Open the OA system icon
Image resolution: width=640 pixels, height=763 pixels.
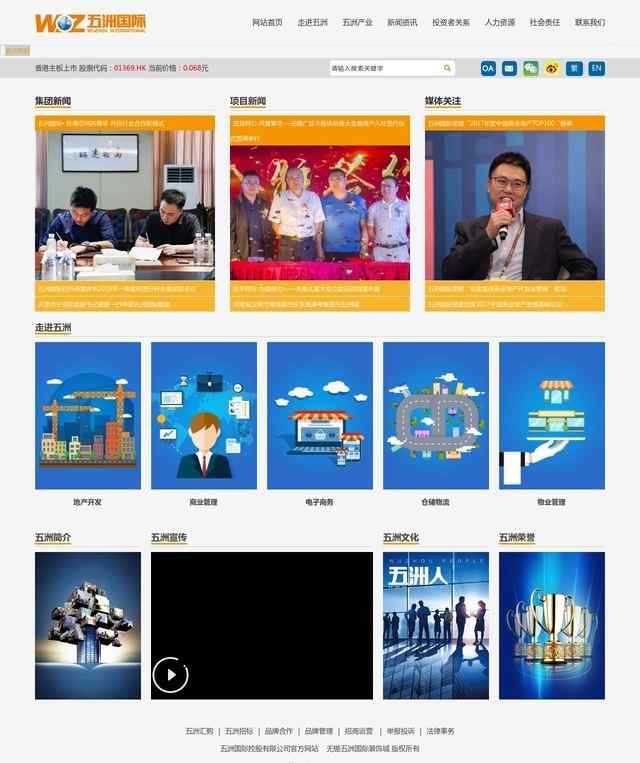[488, 68]
